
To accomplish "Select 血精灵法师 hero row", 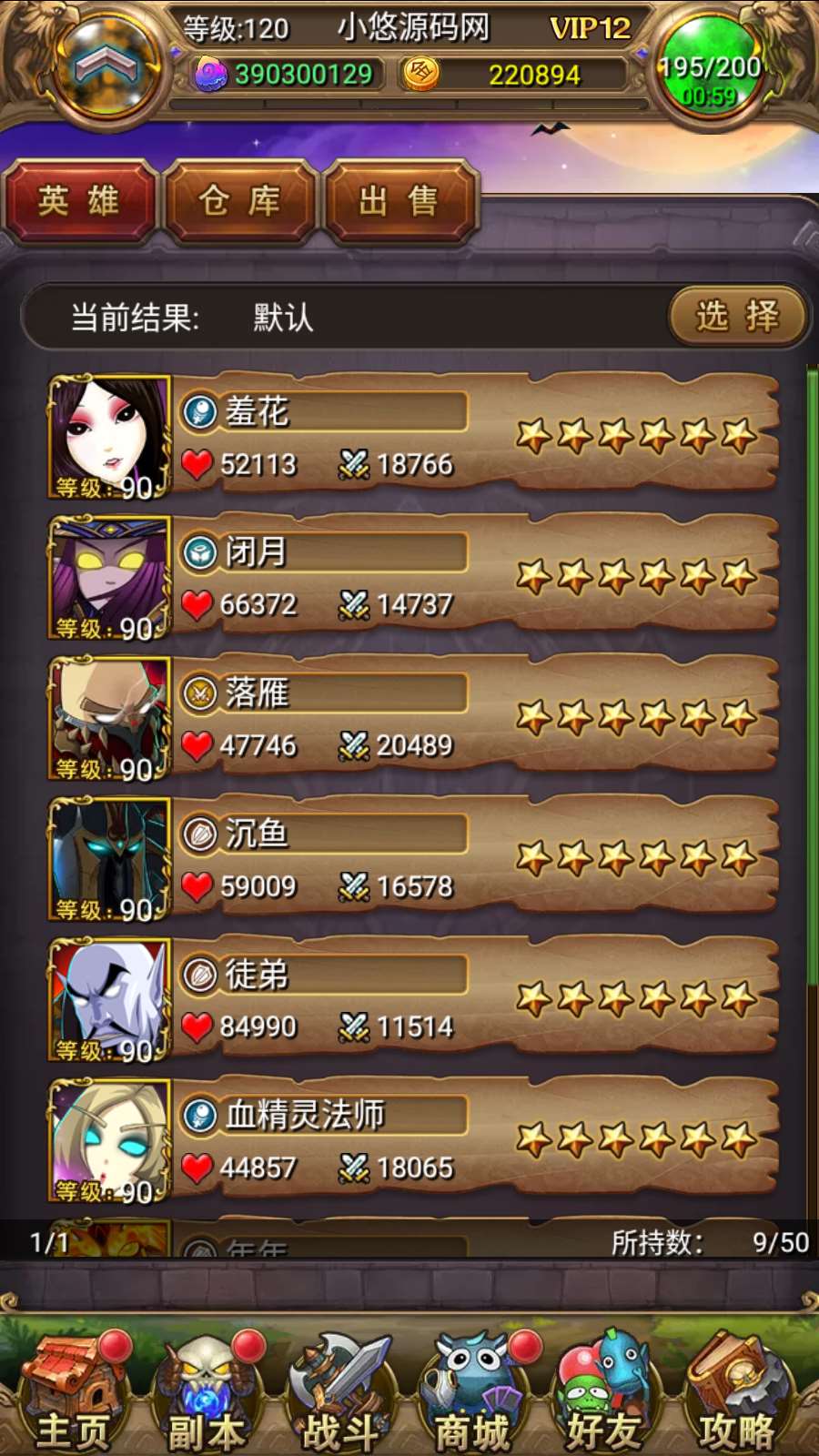I will pyautogui.click(x=414, y=1141).
